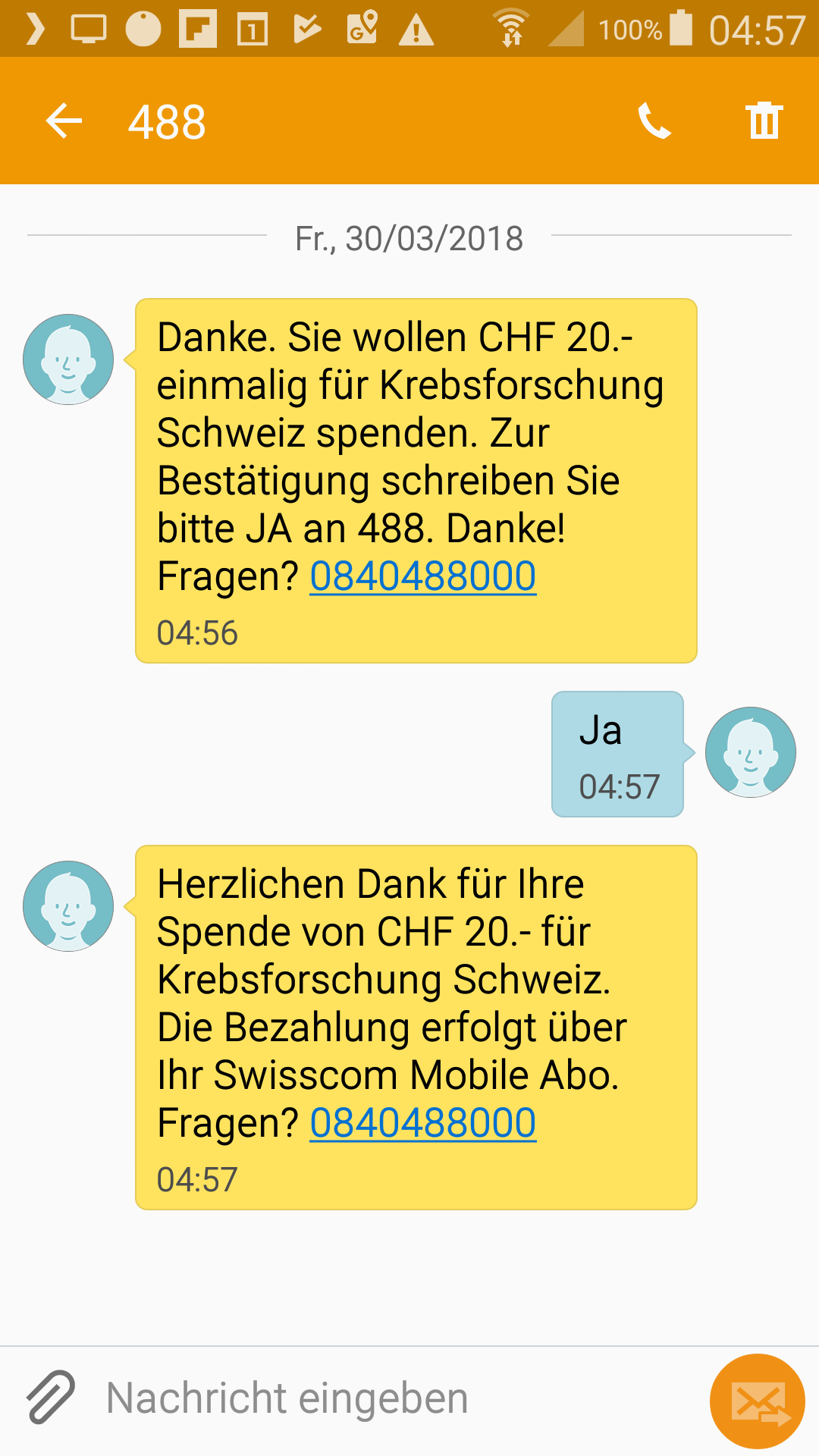Go back using the arrow beside 488
The width and height of the screenshot is (819, 1456).
[x=64, y=121]
